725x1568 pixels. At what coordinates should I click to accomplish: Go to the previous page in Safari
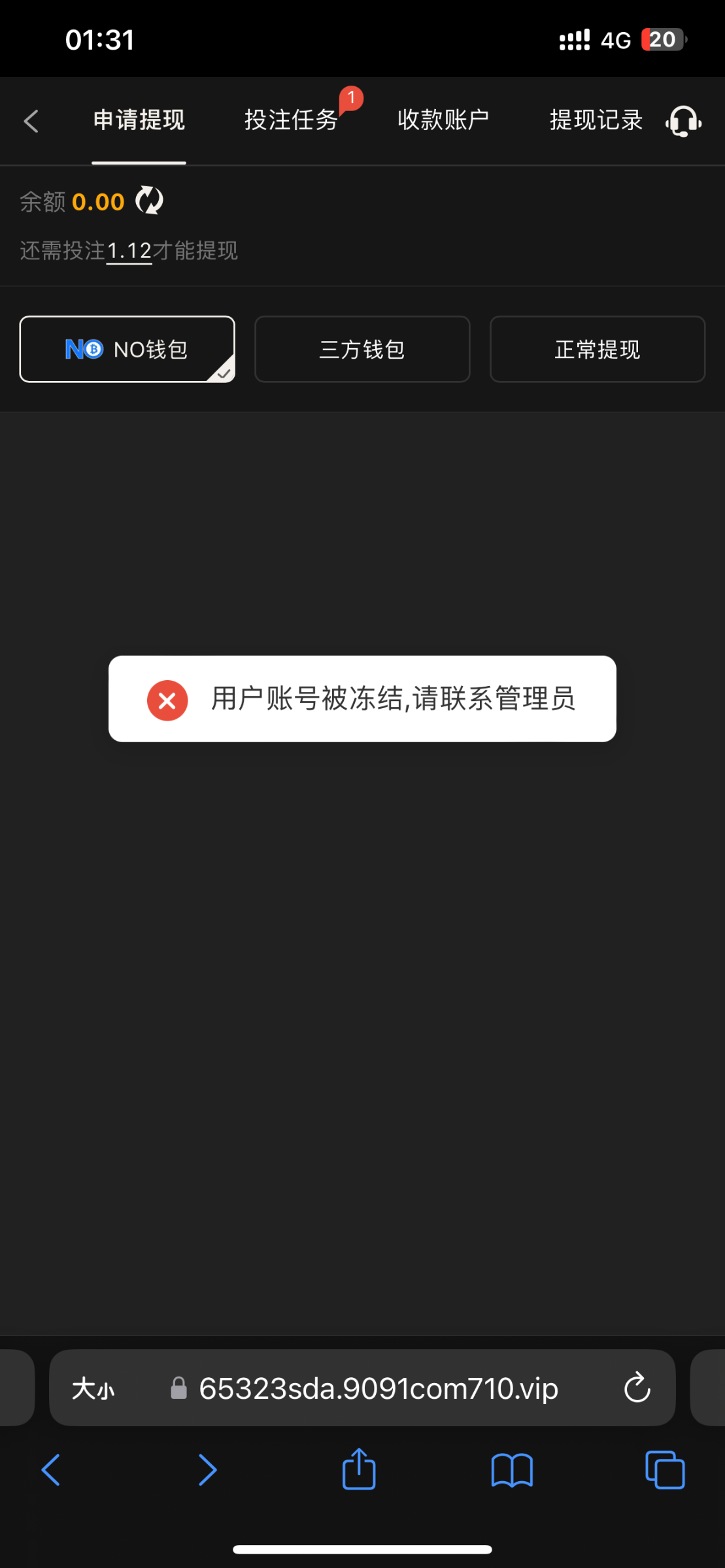tap(51, 1469)
